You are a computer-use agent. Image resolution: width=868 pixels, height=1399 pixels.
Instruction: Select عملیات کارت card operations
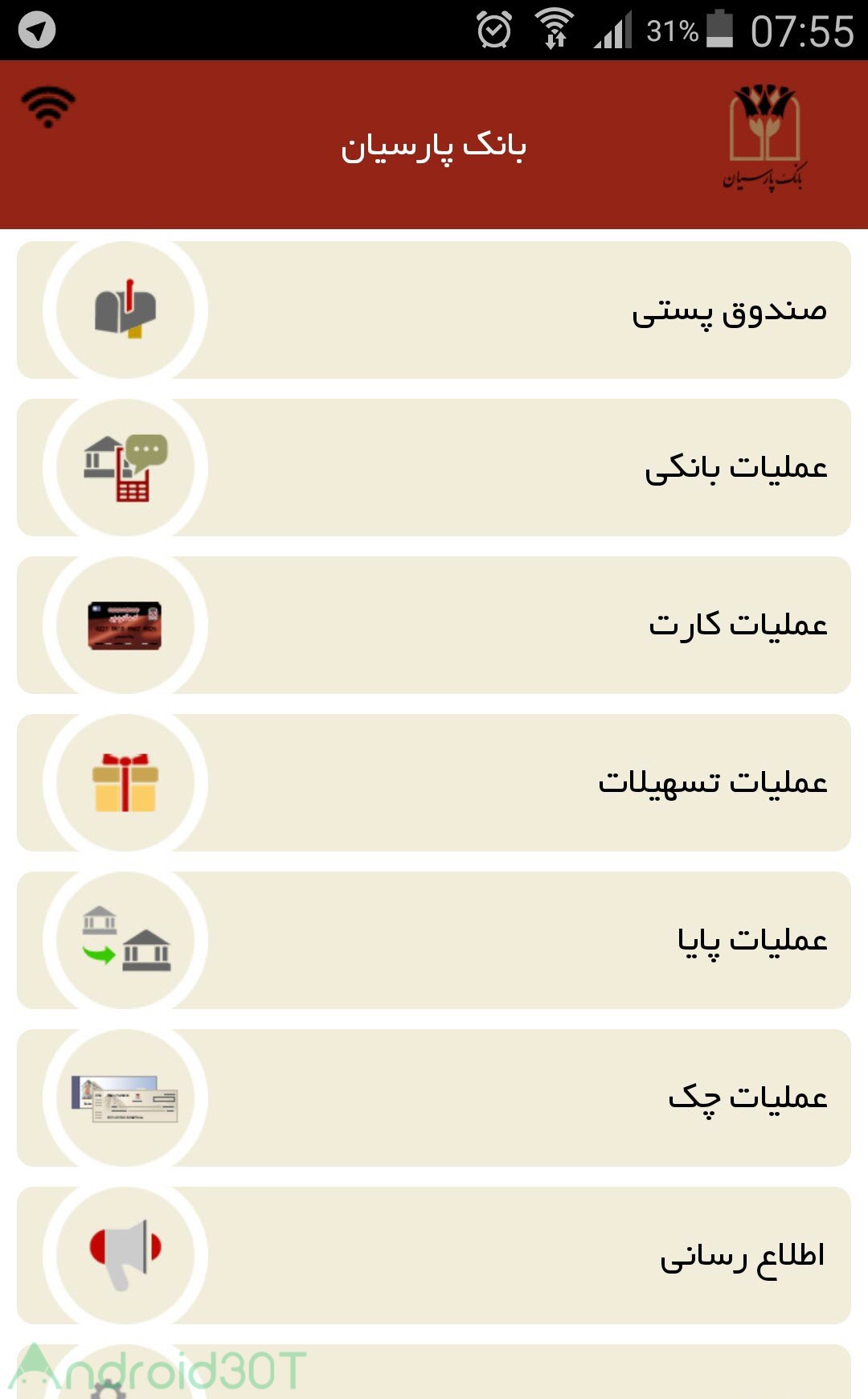click(434, 626)
